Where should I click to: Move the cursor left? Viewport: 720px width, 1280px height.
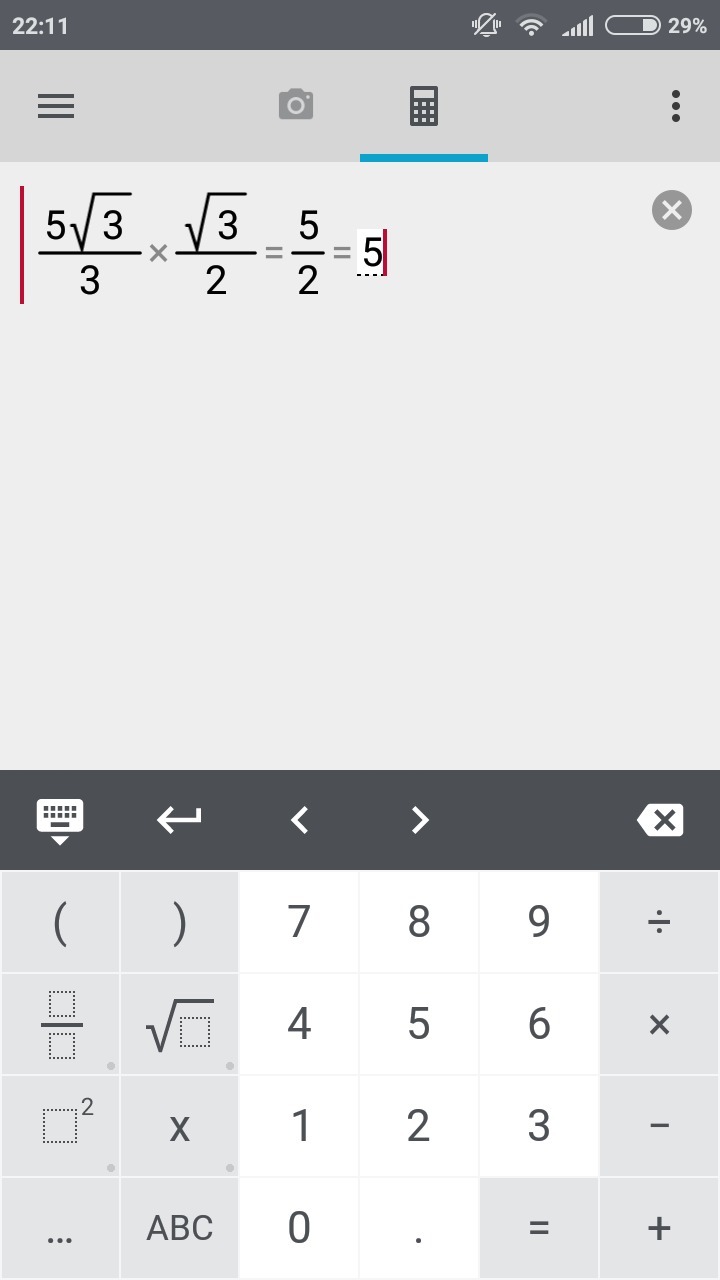coord(300,821)
